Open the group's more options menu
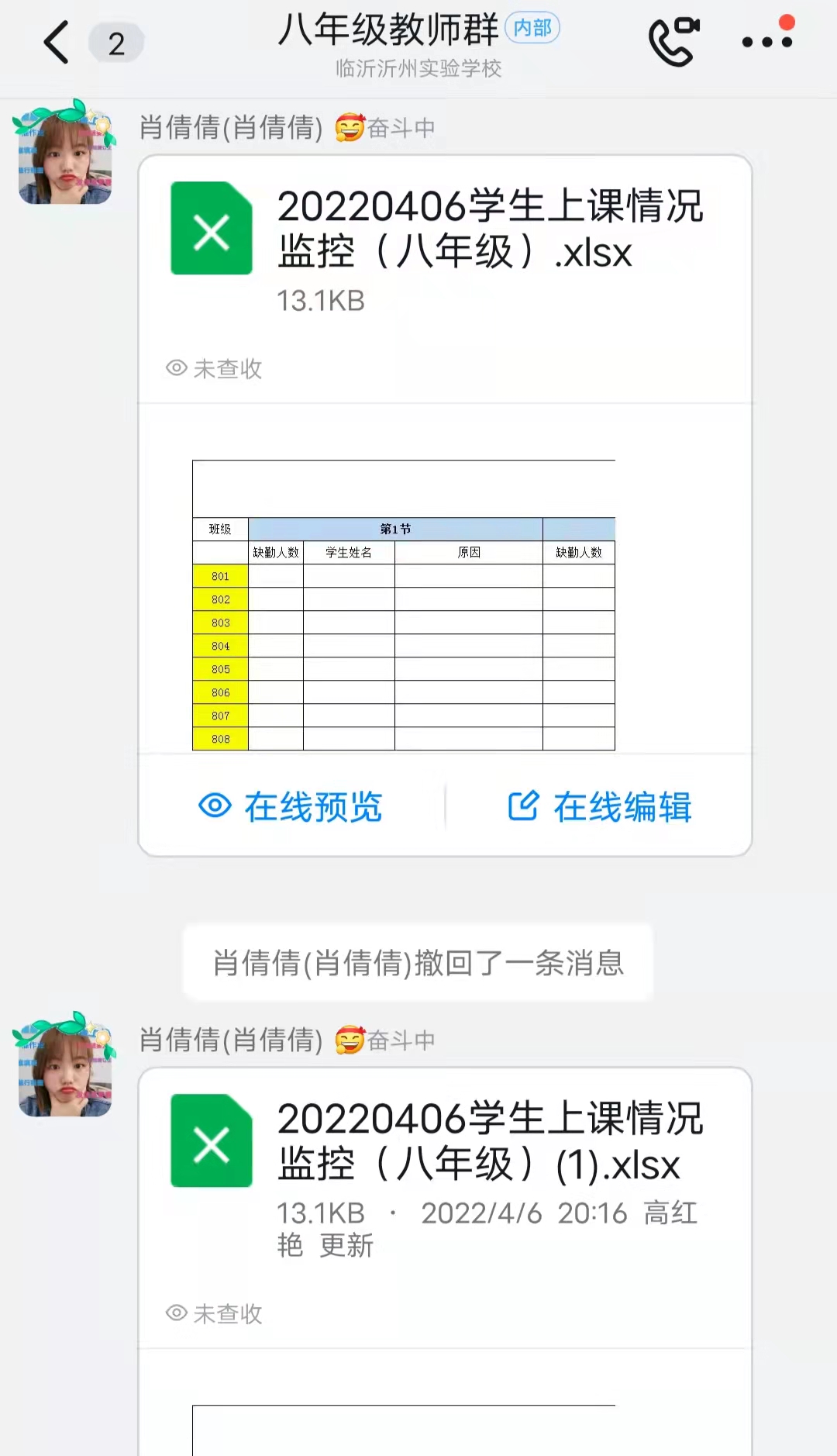Viewport: 837px width, 1456px height. [767, 40]
